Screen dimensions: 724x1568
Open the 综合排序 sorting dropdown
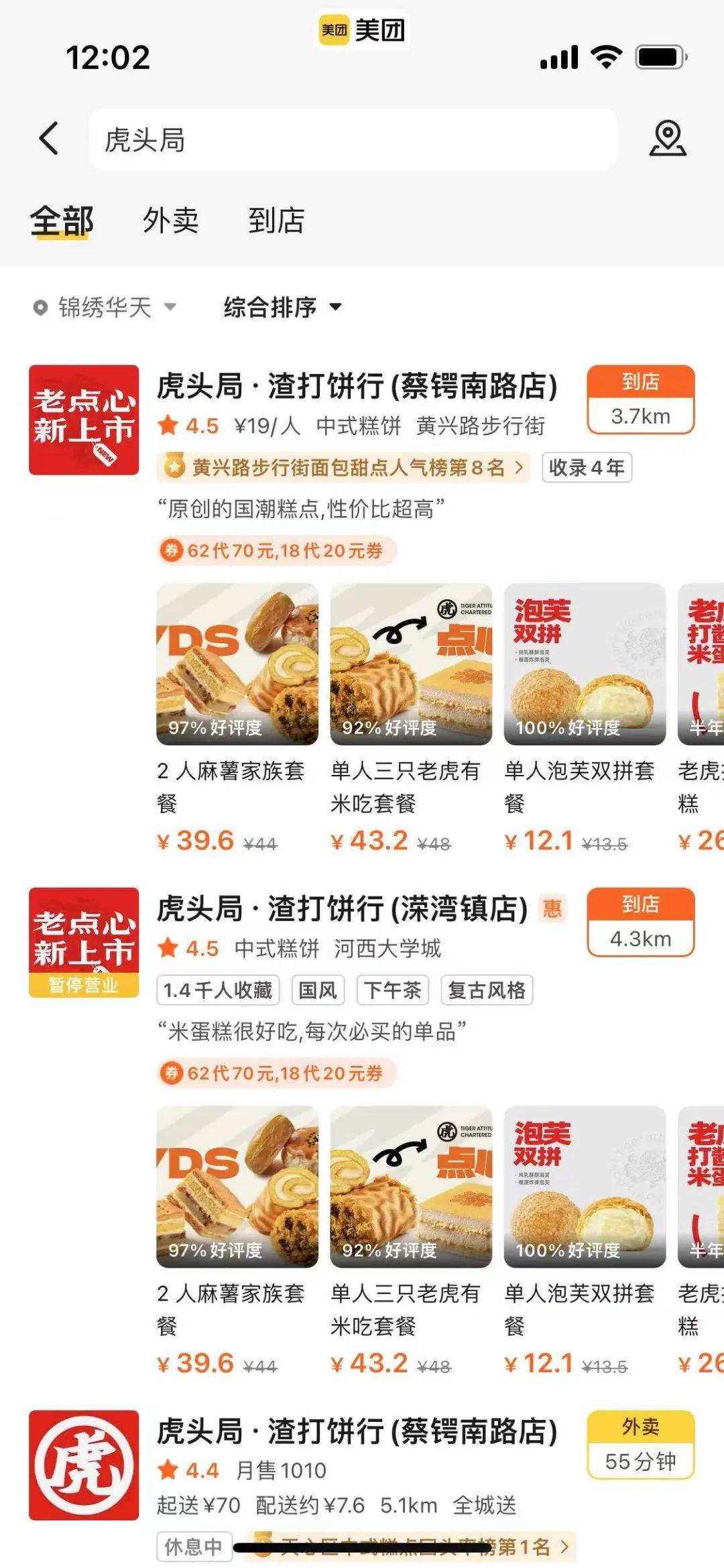coord(282,308)
